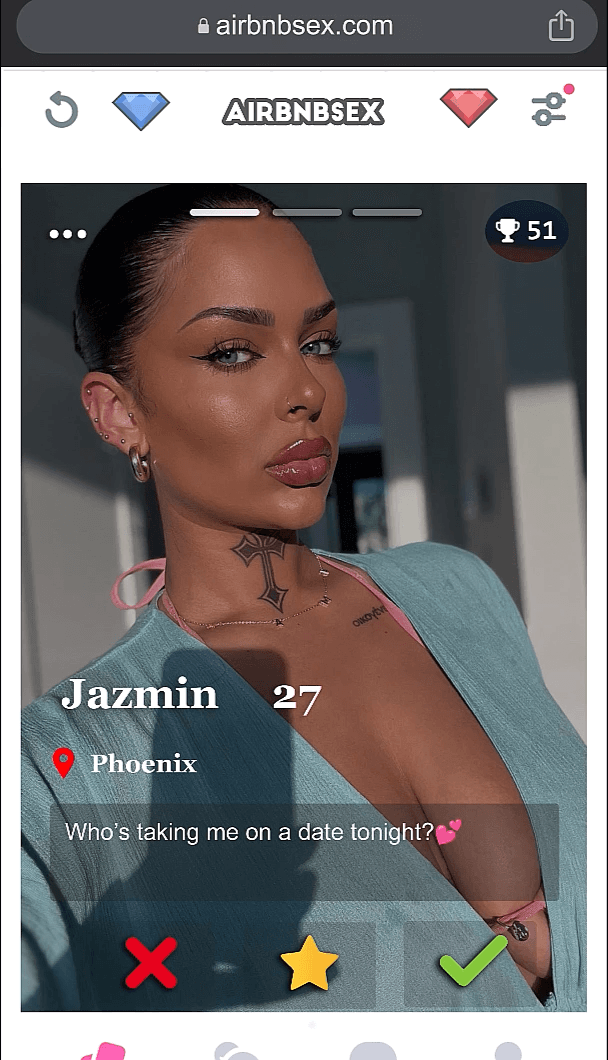608x1060 pixels.
Task: Accept Jazmin with the green checkmark
Action: (472, 962)
